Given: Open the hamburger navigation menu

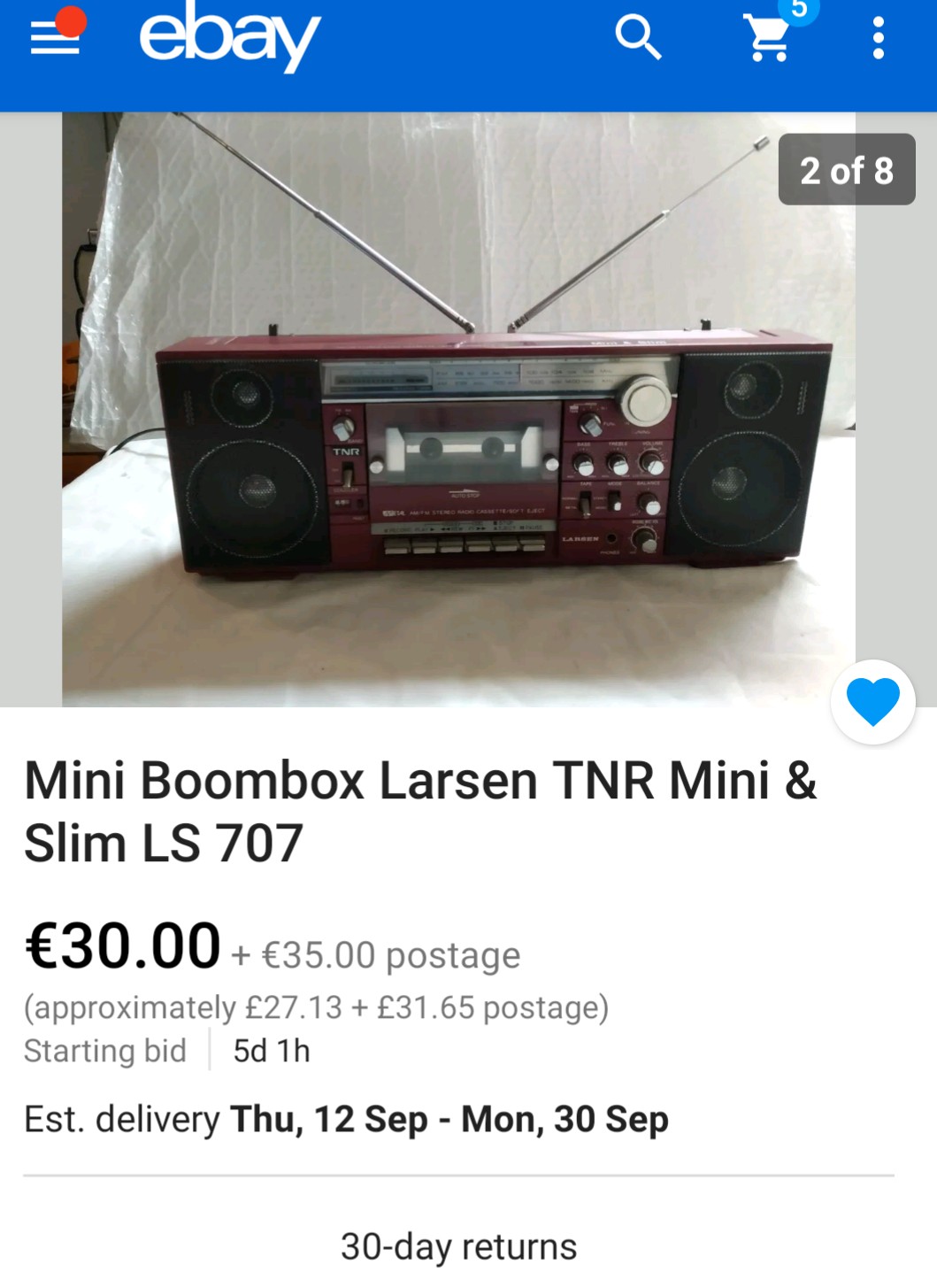Looking at the screenshot, I should pyautogui.click(x=55, y=38).
